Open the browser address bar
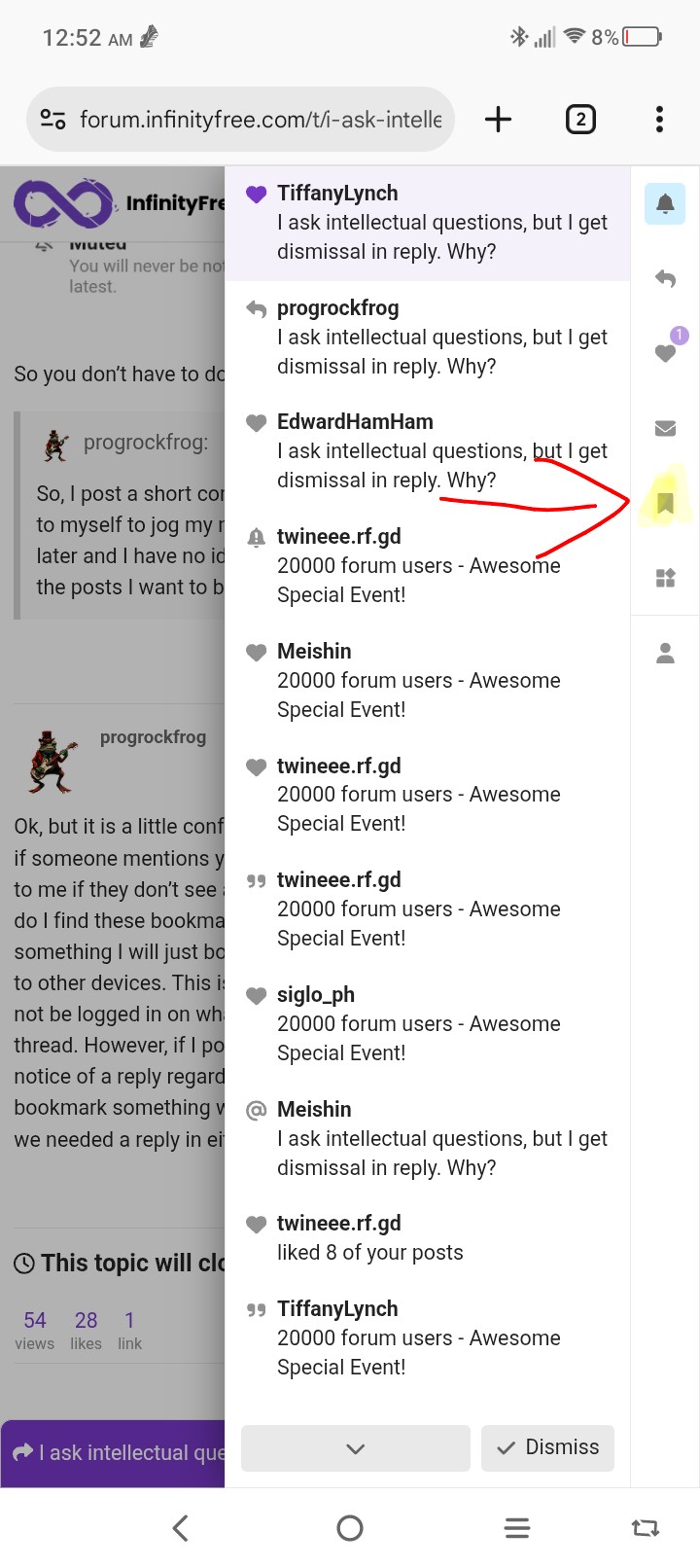The width and height of the screenshot is (700, 1568). coord(259,120)
